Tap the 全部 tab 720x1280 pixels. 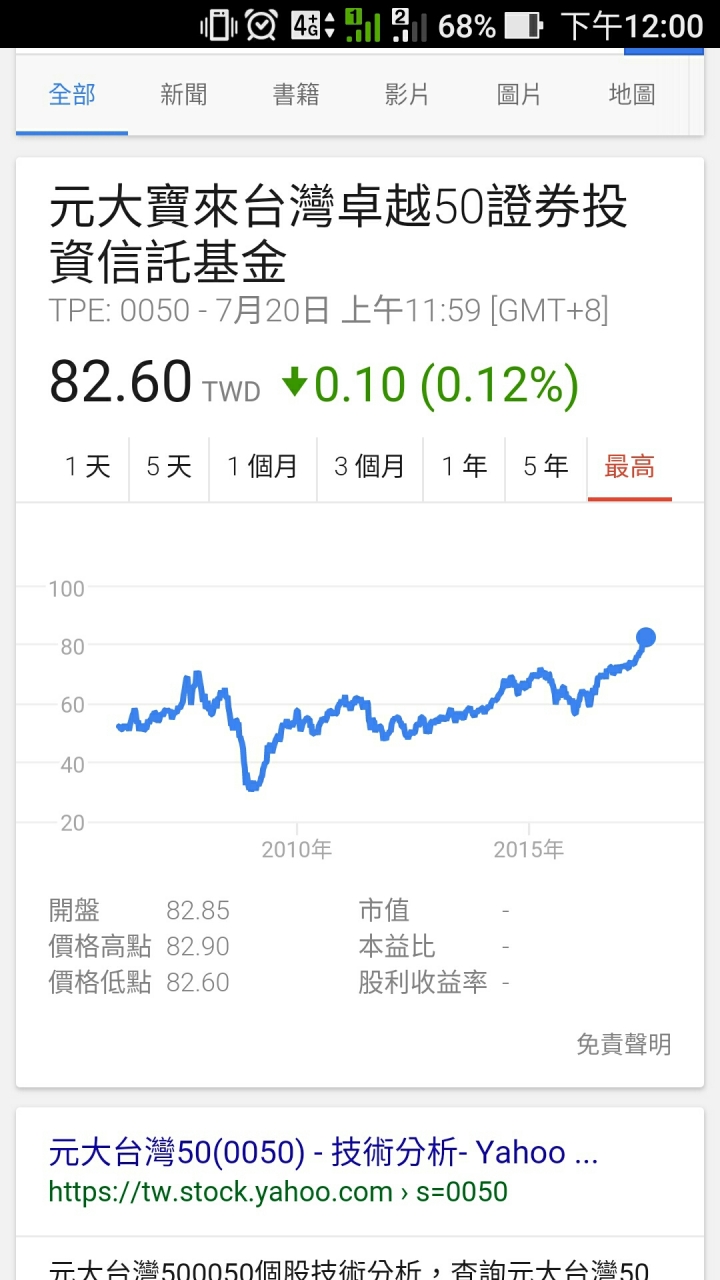(72, 95)
